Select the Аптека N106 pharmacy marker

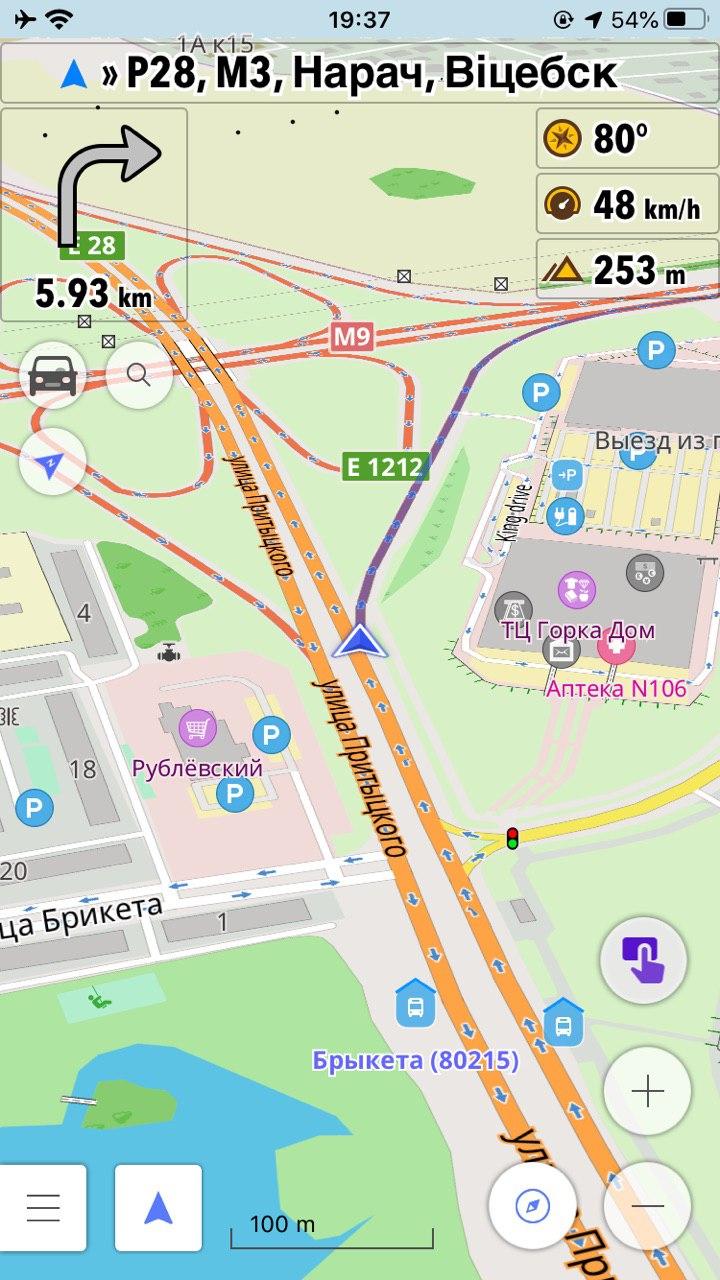click(616, 645)
